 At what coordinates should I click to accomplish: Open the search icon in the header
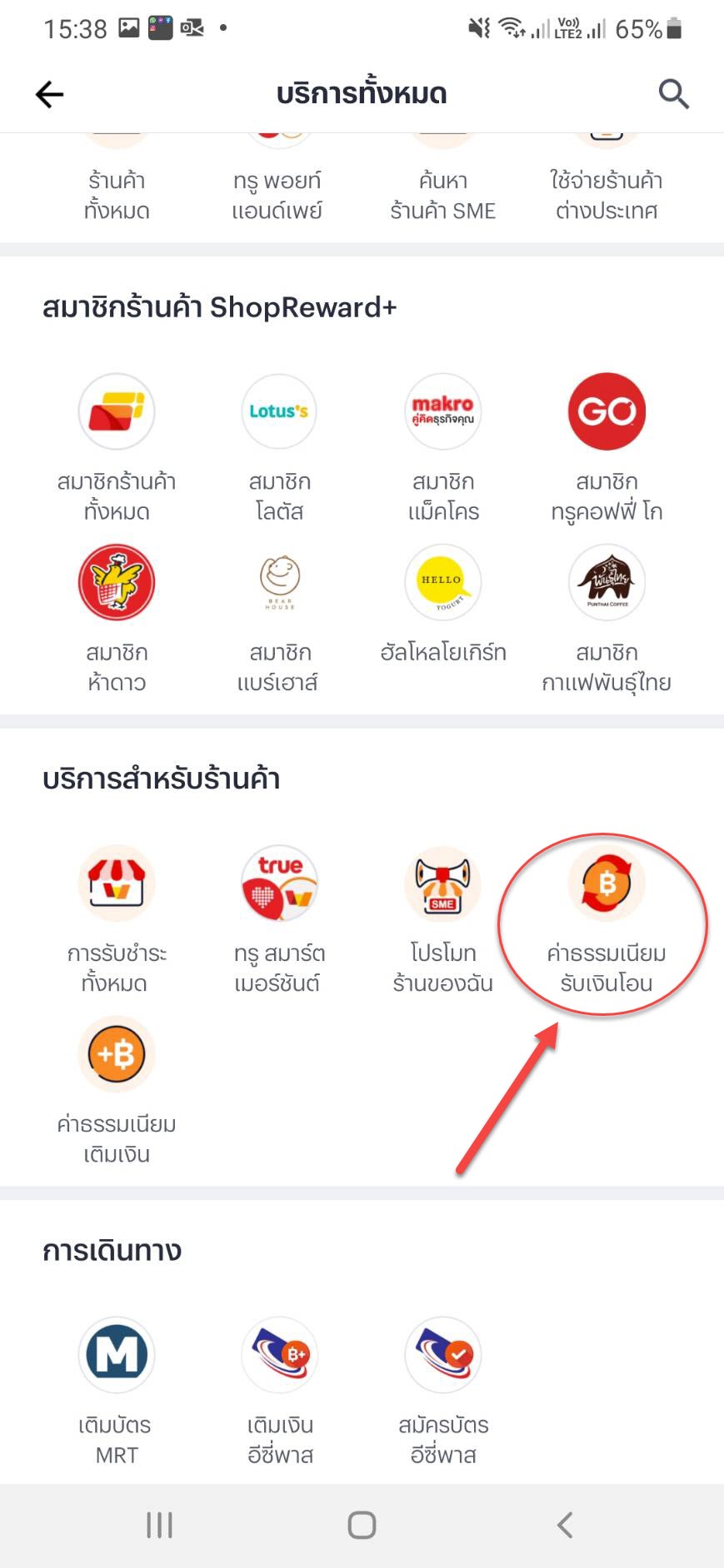click(x=673, y=94)
